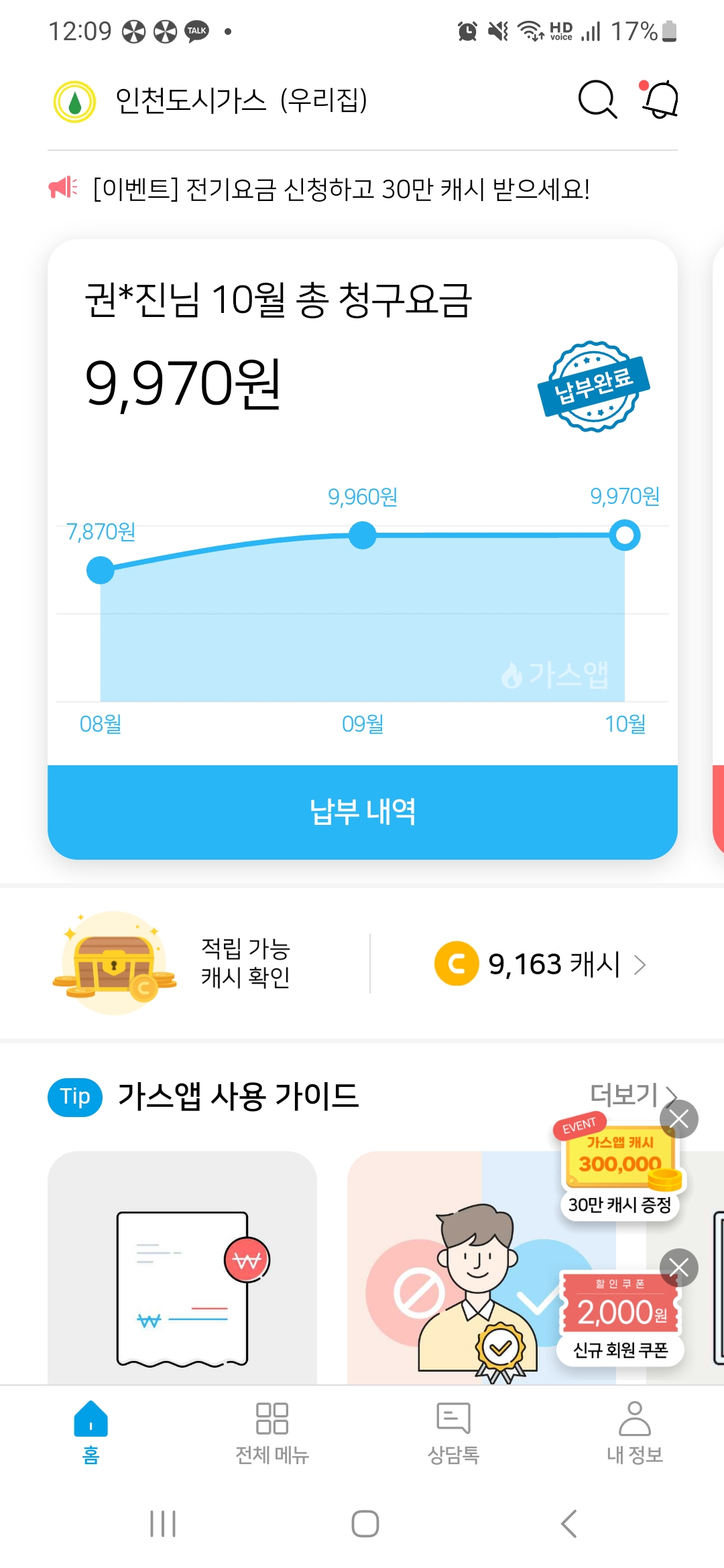The image size is (724, 1568).
Task: Dismiss the 30만 캐시 증정 event popup
Action: (678, 1119)
